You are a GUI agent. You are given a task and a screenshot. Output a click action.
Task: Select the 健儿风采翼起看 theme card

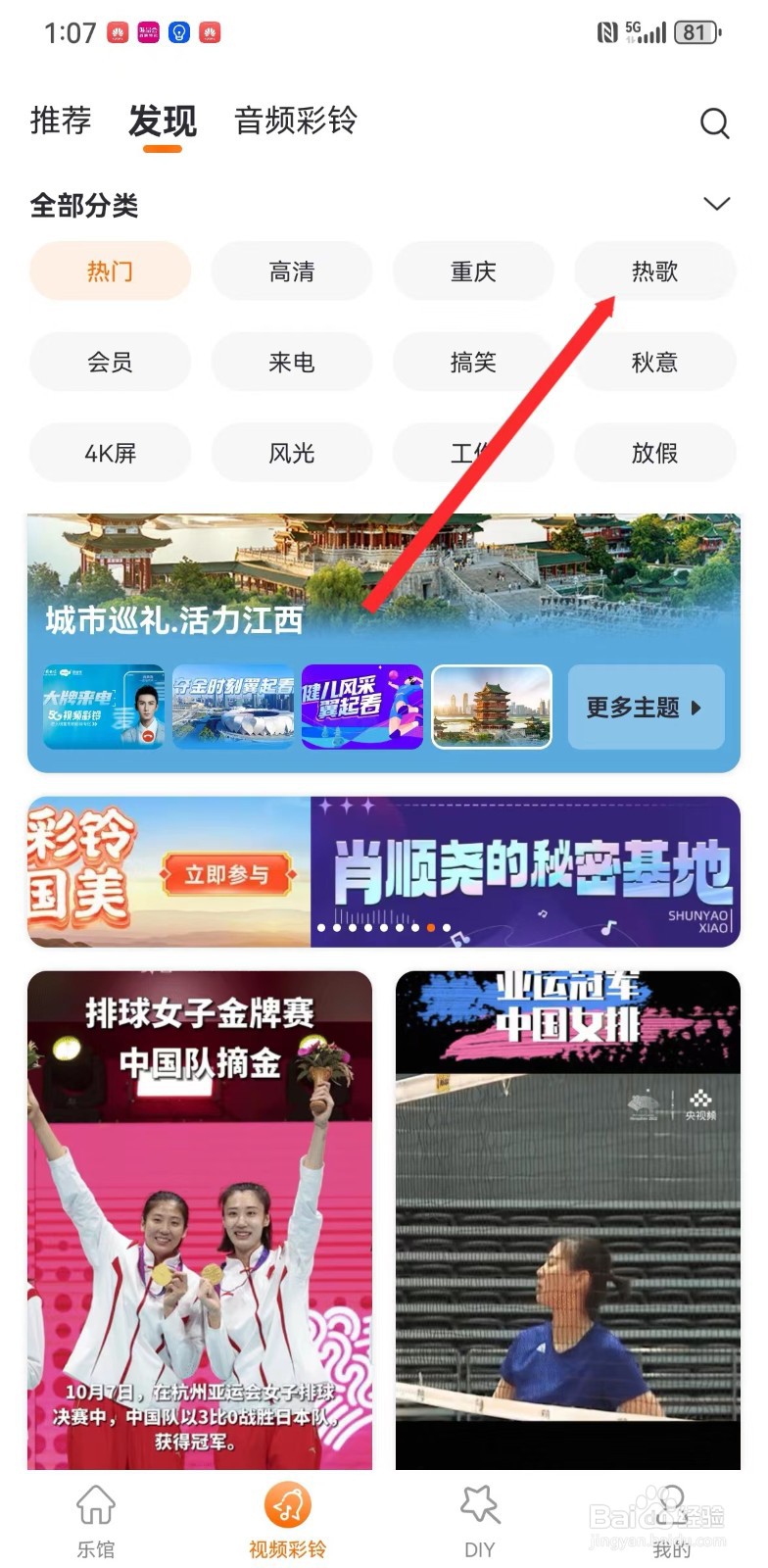click(x=361, y=708)
